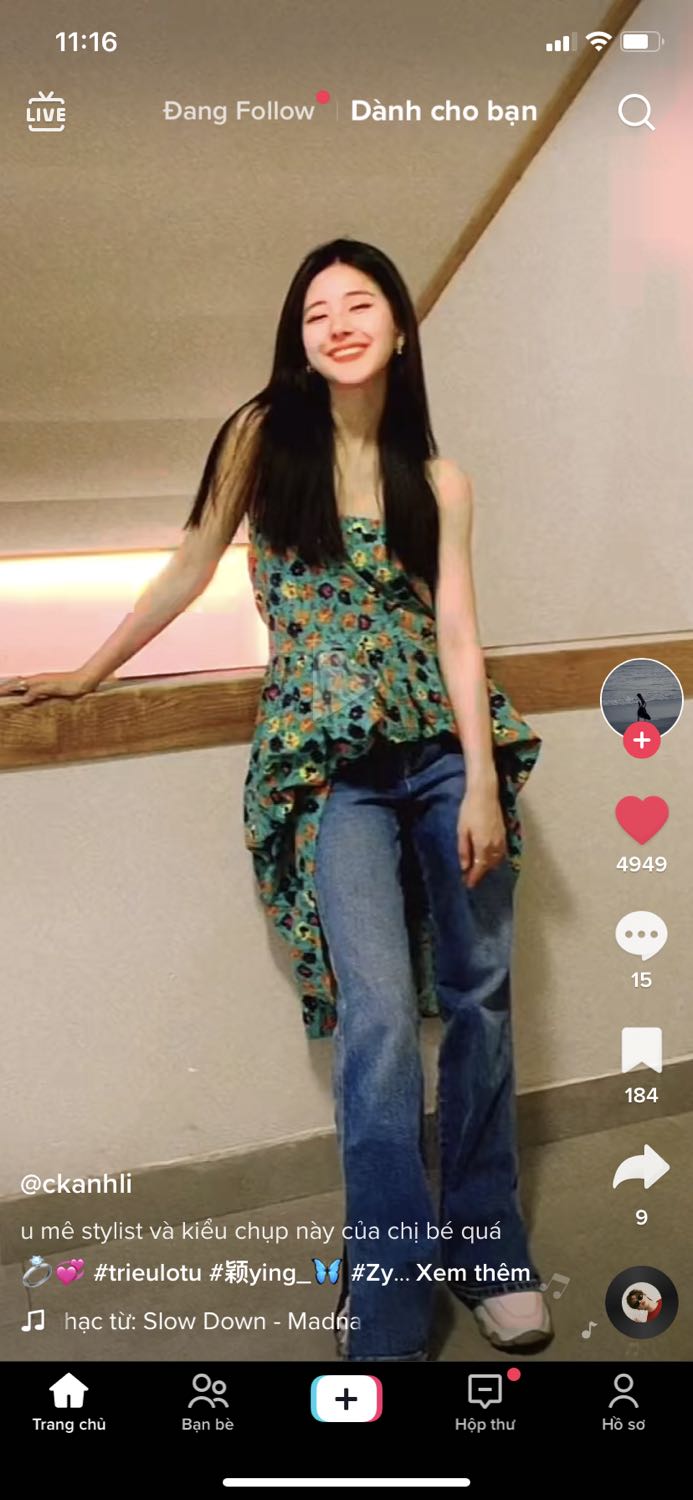Open the comments on this video
This screenshot has height=1500, width=693.
point(641,936)
